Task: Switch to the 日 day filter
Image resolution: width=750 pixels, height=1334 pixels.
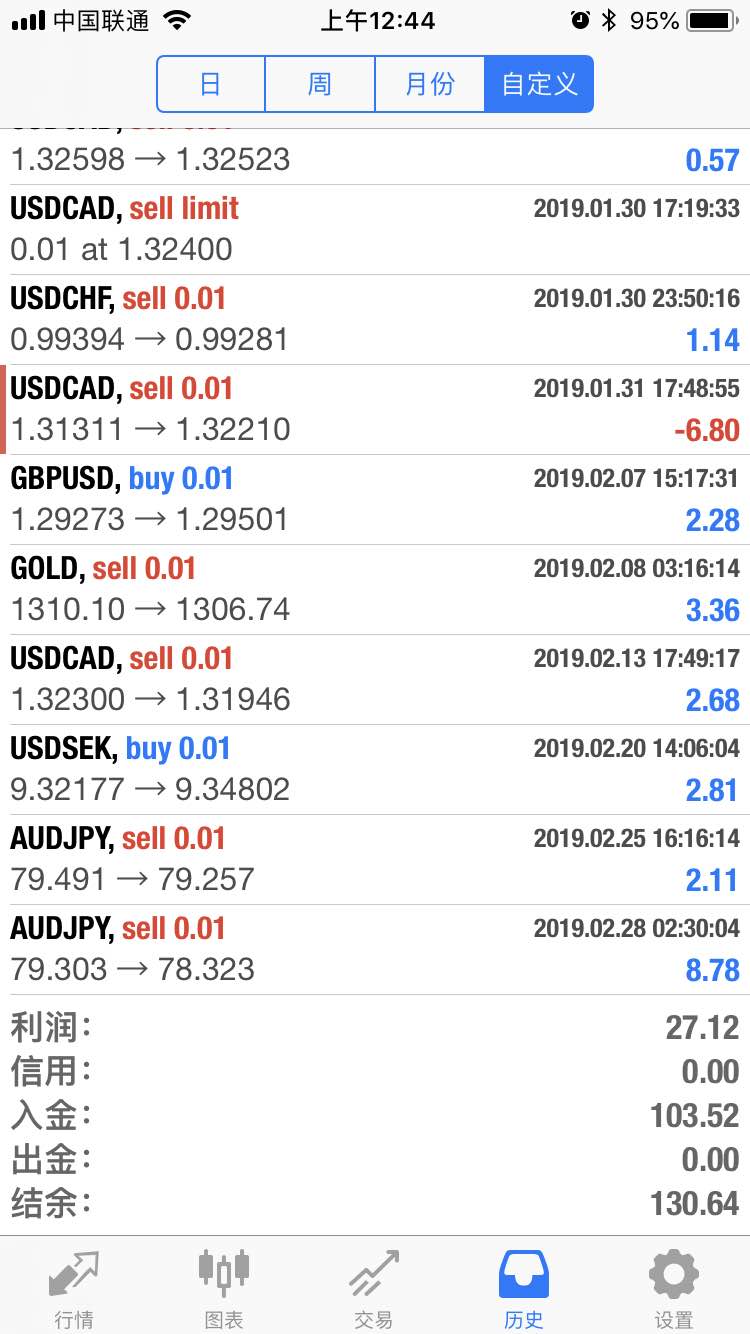Action: tap(211, 84)
